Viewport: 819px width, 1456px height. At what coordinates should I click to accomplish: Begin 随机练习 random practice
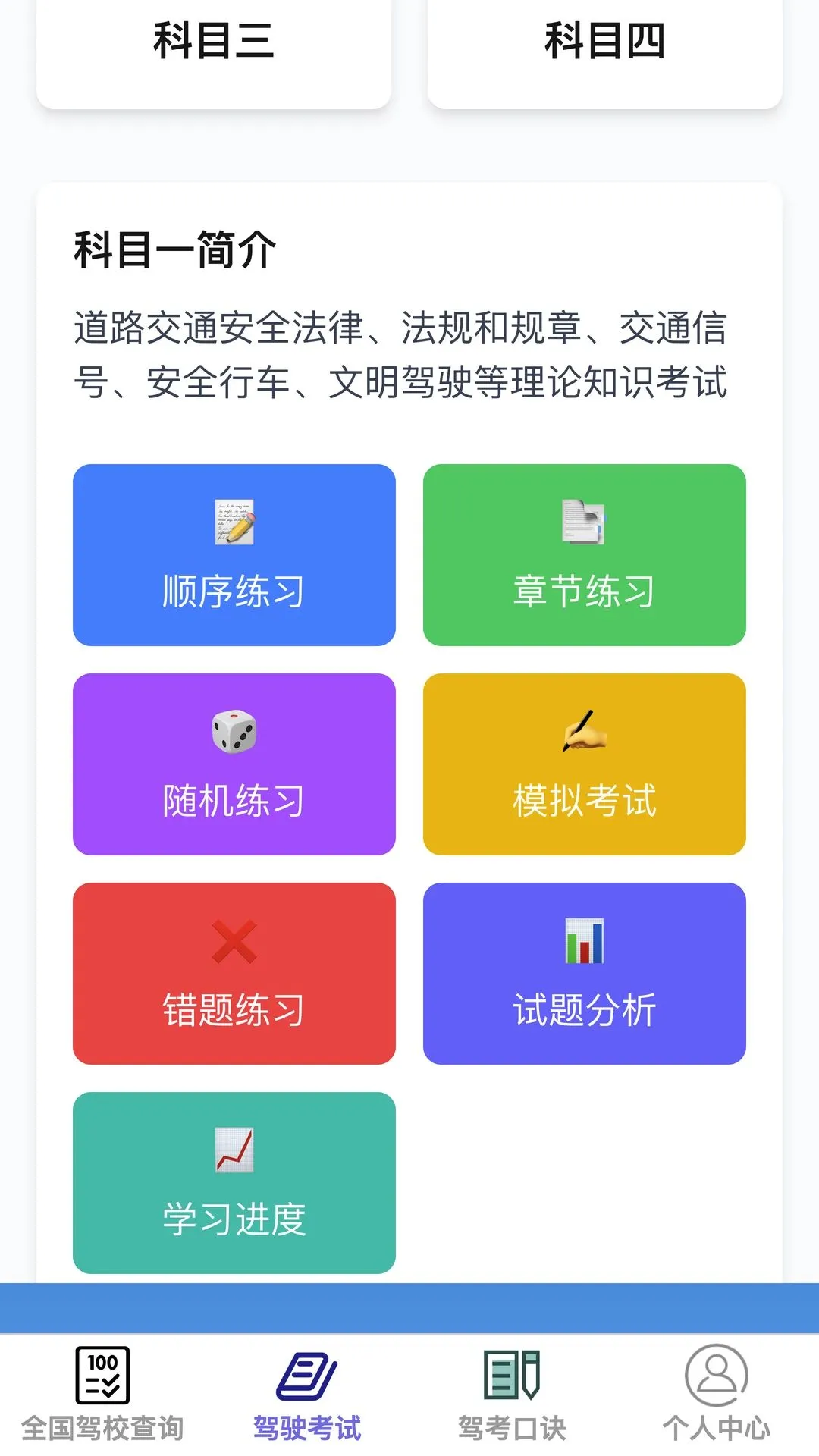tap(234, 764)
